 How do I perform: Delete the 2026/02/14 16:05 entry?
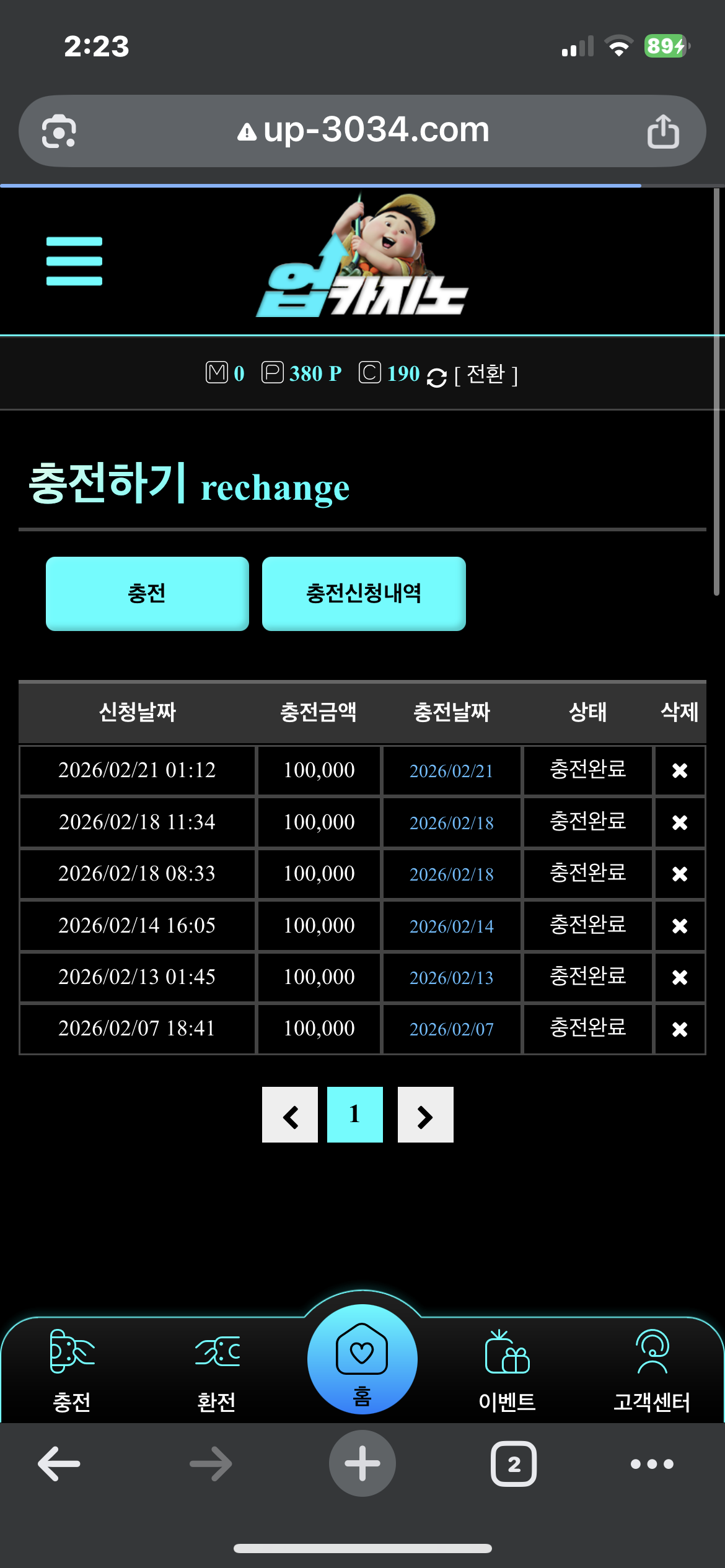click(680, 926)
